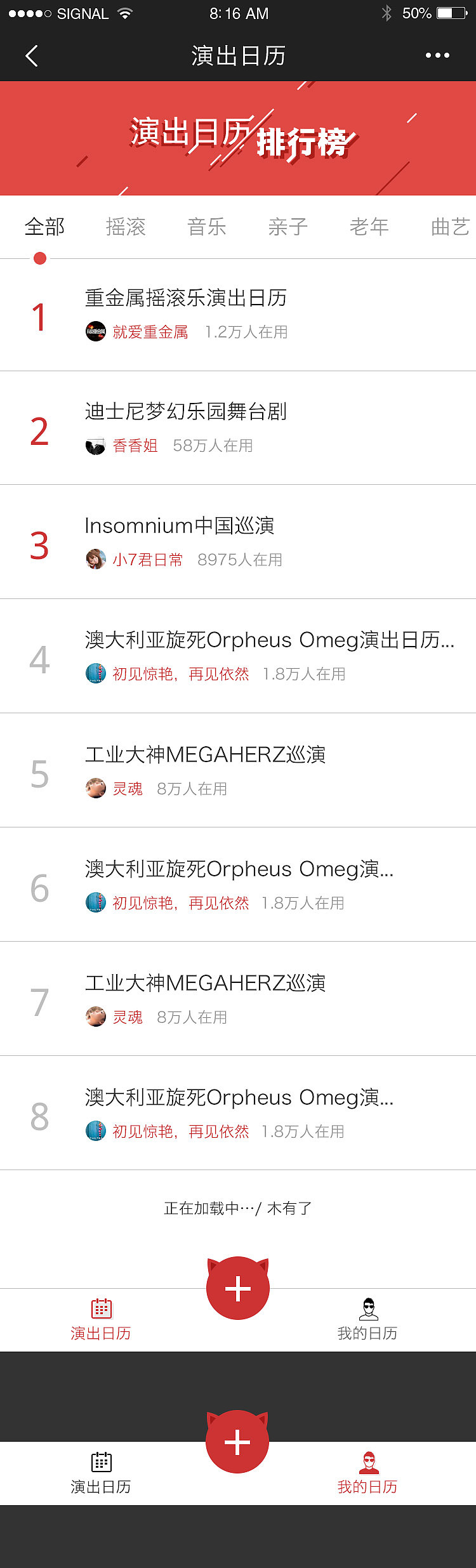This screenshot has height=1568, width=476.
Task: Open the rank 6 Orpheus Omeg entry
Action: tap(239, 869)
